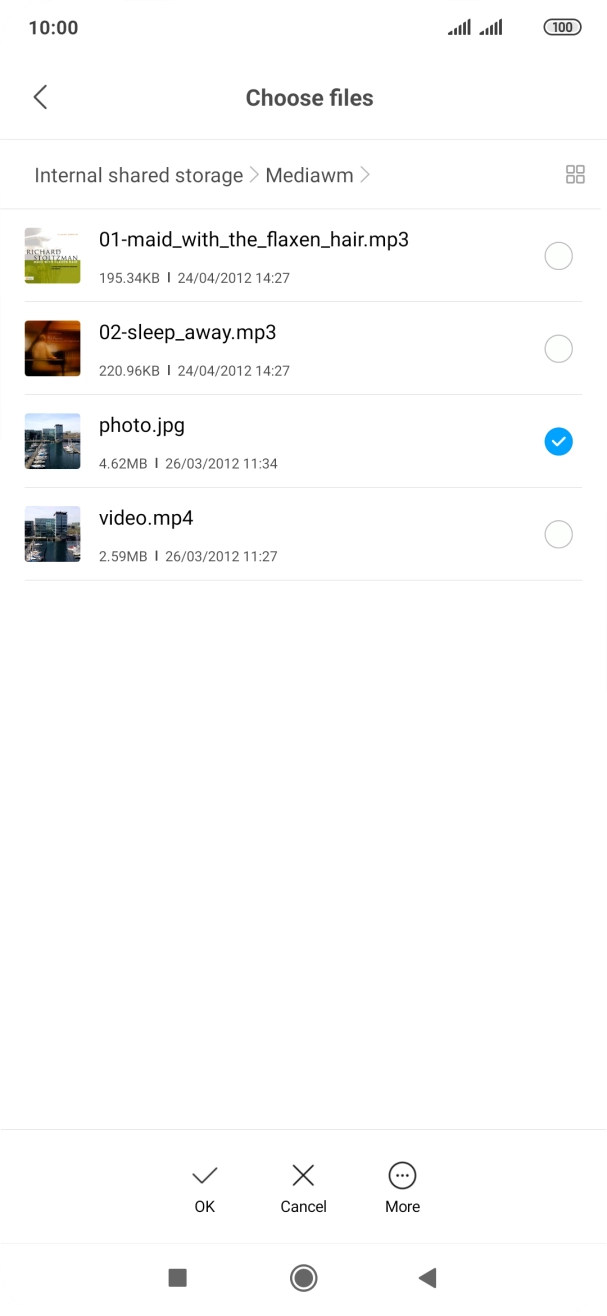Select 01-maid_with_the_flaxen_hair.mp3 checkbox
The width and height of the screenshot is (607, 1316).
558,256
